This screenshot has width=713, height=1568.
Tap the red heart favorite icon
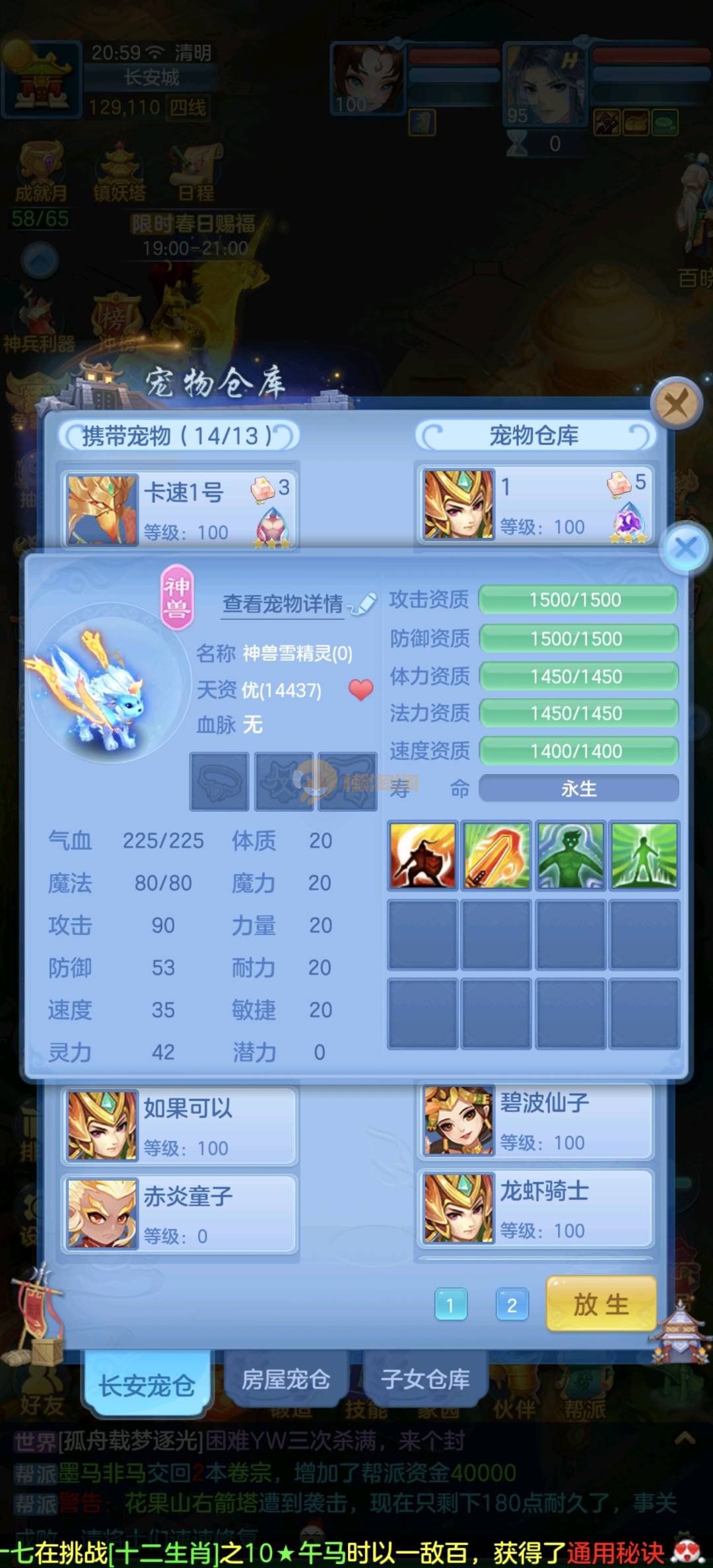click(360, 690)
